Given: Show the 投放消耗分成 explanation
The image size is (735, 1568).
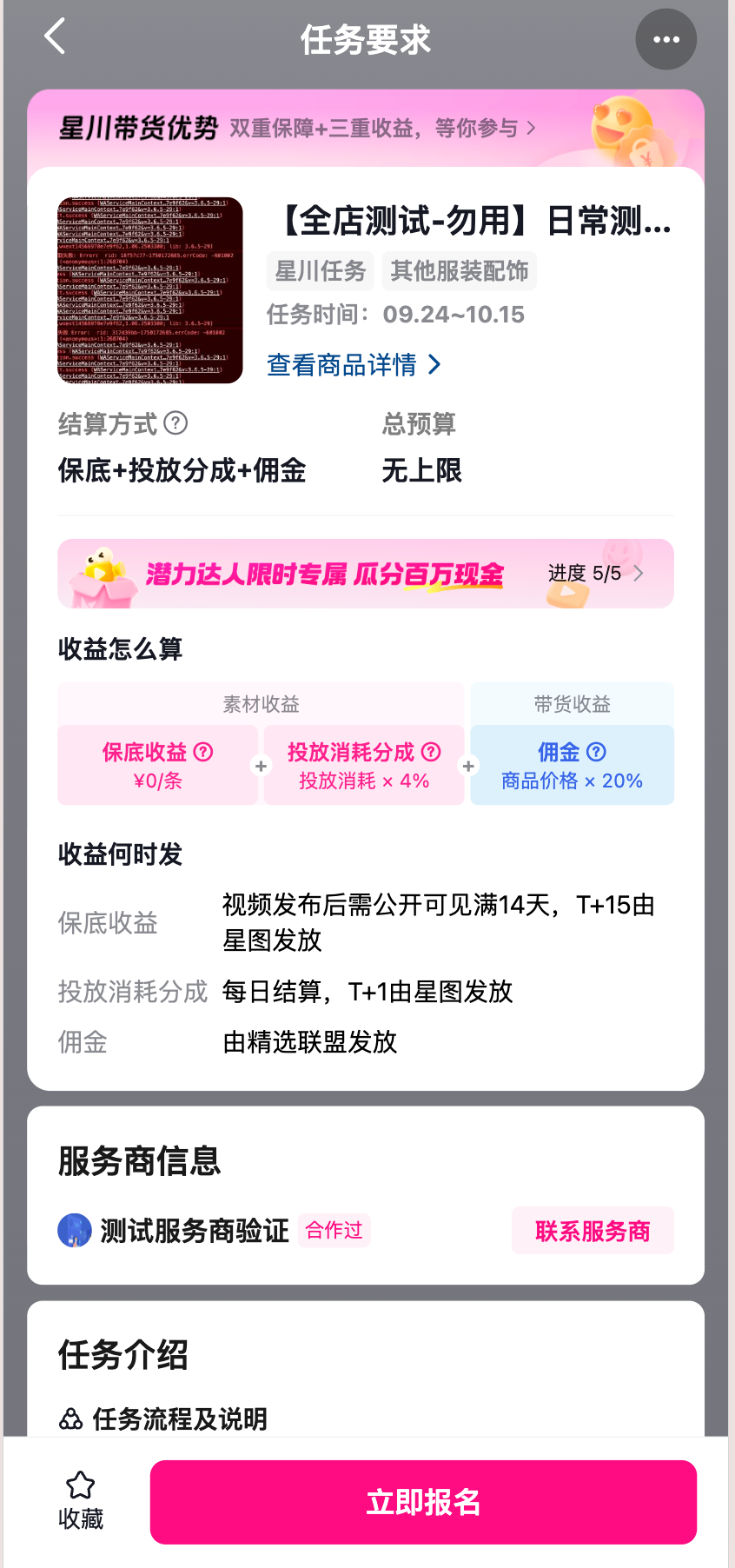Looking at the screenshot, I should (x=431, y=752).
